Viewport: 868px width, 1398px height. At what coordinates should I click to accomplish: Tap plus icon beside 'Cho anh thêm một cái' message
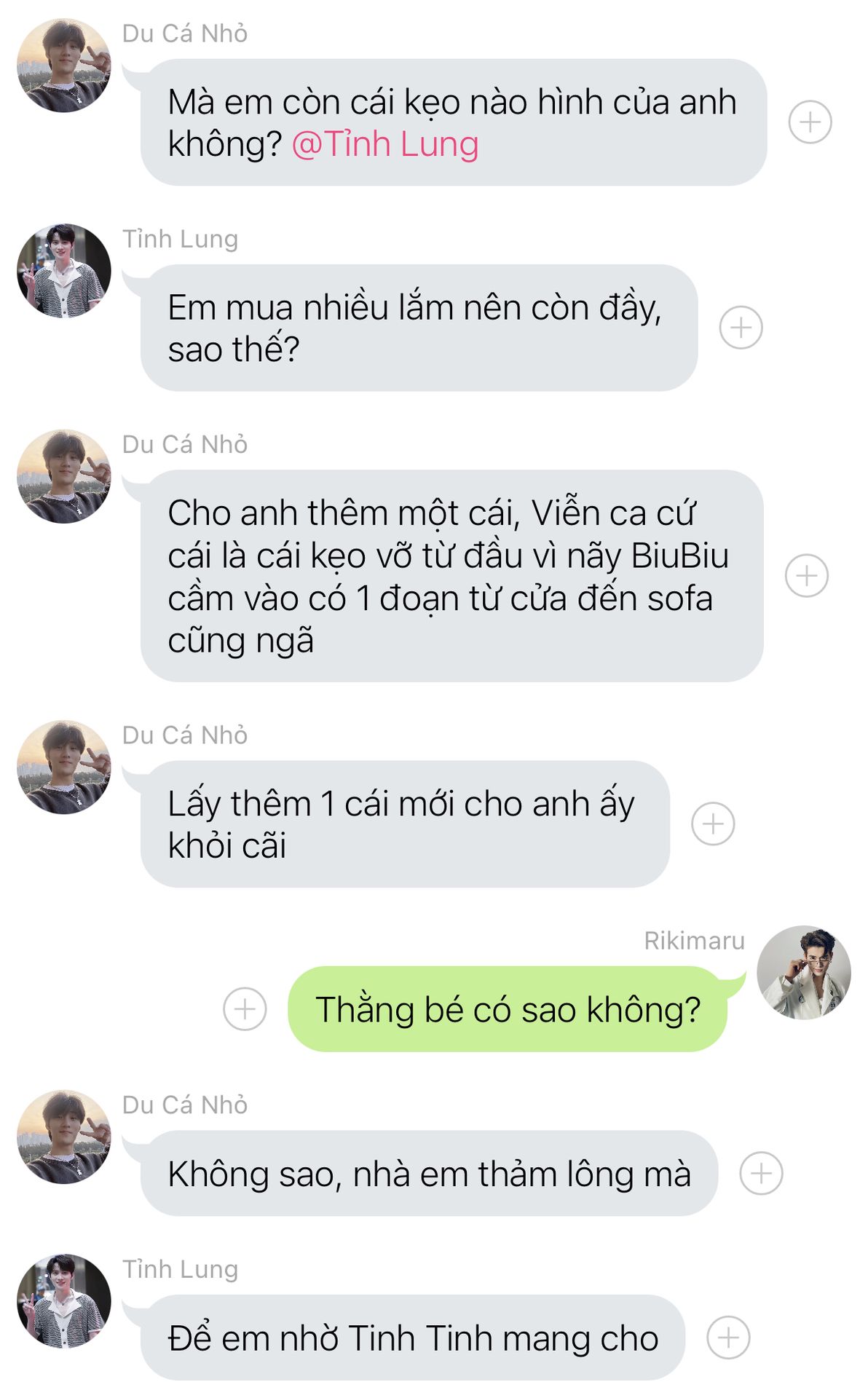[x=806, y=576]
